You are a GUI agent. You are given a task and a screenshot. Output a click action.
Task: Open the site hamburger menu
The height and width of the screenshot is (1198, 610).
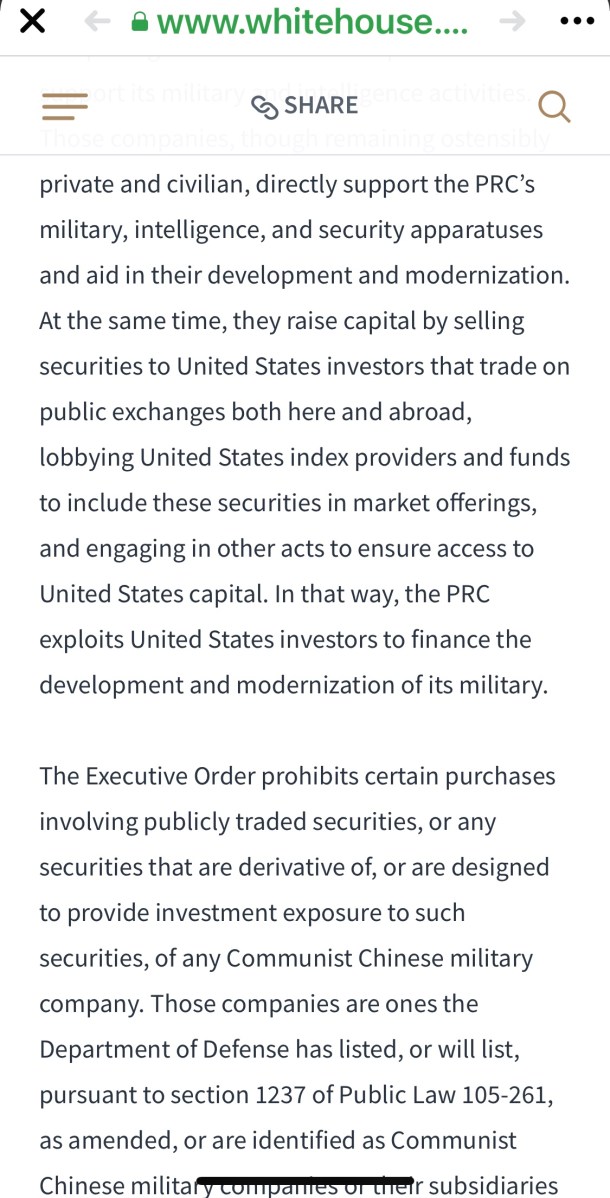[65, 106]
